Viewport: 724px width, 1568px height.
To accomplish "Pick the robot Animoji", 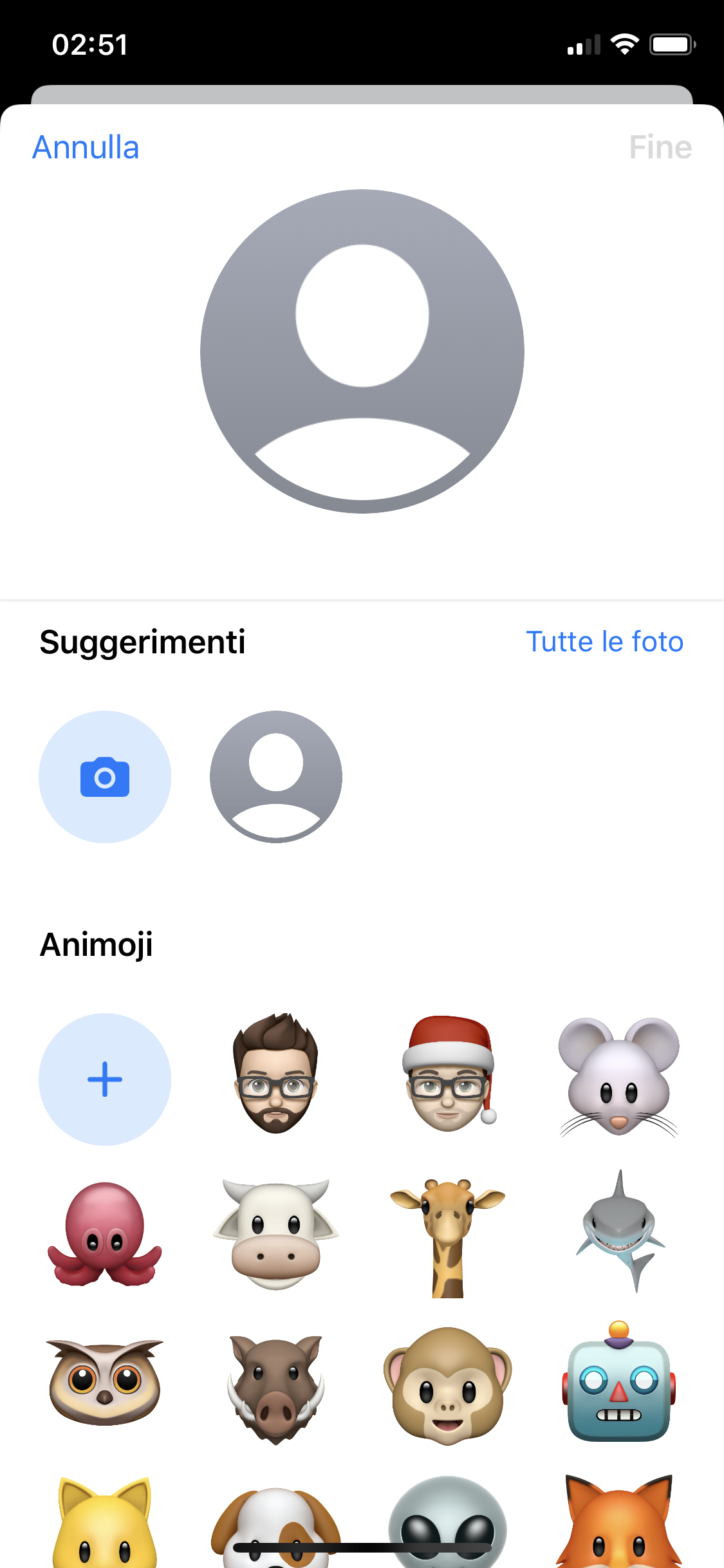I will [x=619, y=1381].
